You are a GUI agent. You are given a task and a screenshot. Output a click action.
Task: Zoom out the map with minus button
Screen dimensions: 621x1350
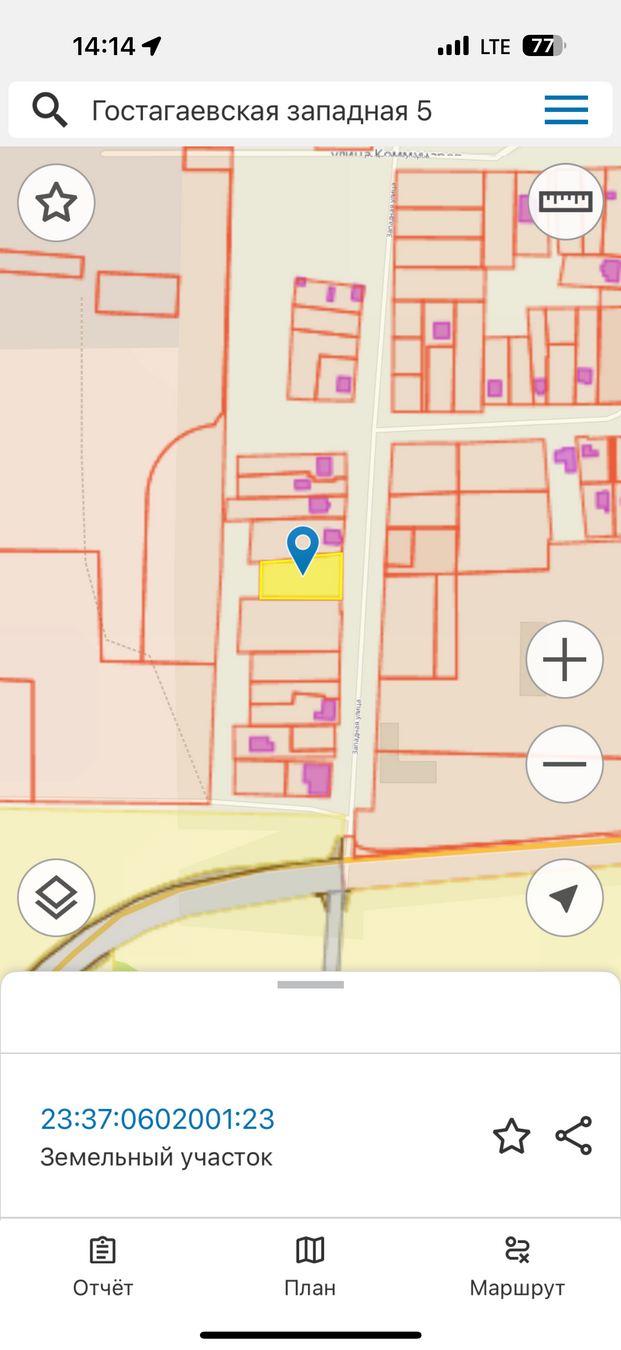click(x=564, y=764)
